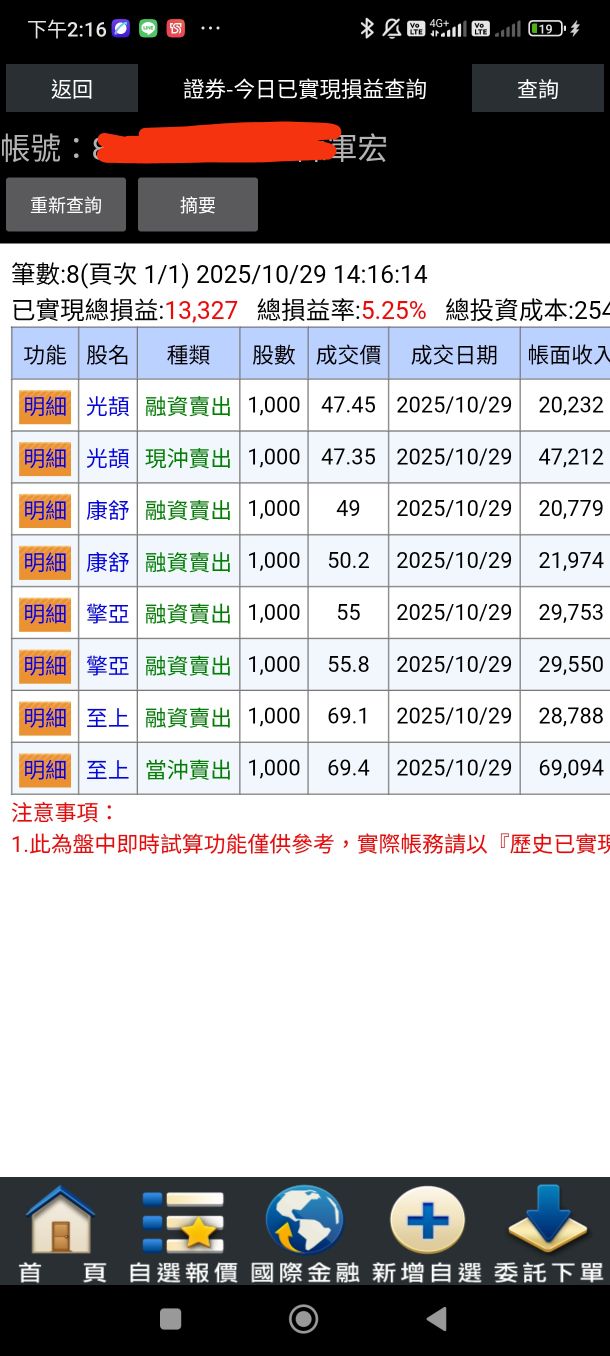Open the 國際金融 tab
This screenshot has width=610, height=1356.
click(305, 1233)
